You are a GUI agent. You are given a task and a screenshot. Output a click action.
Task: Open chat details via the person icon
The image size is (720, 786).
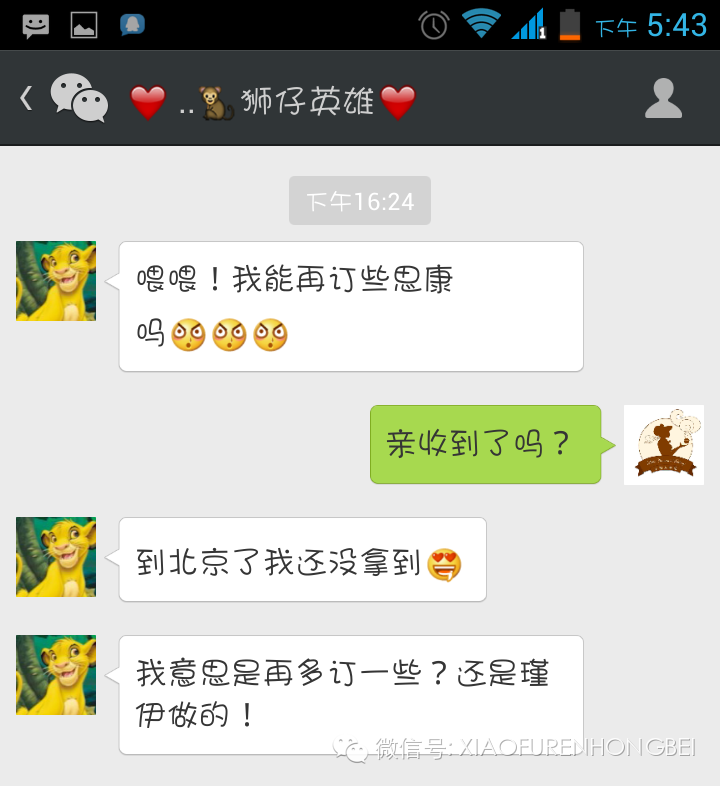point(663,98)
